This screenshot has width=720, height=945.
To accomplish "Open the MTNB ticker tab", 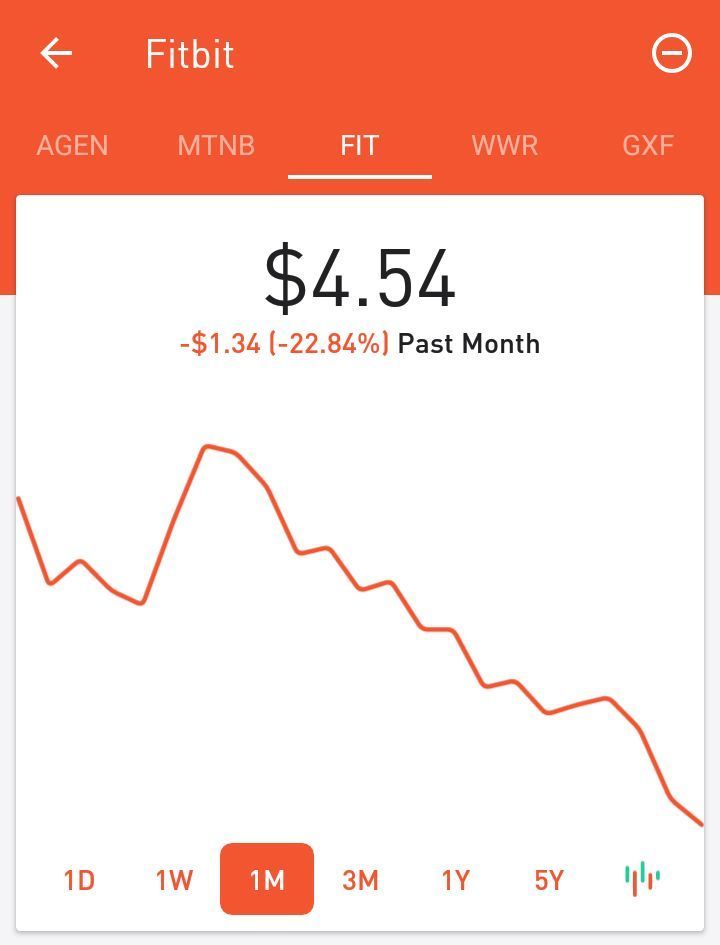I will coord(216,146).
